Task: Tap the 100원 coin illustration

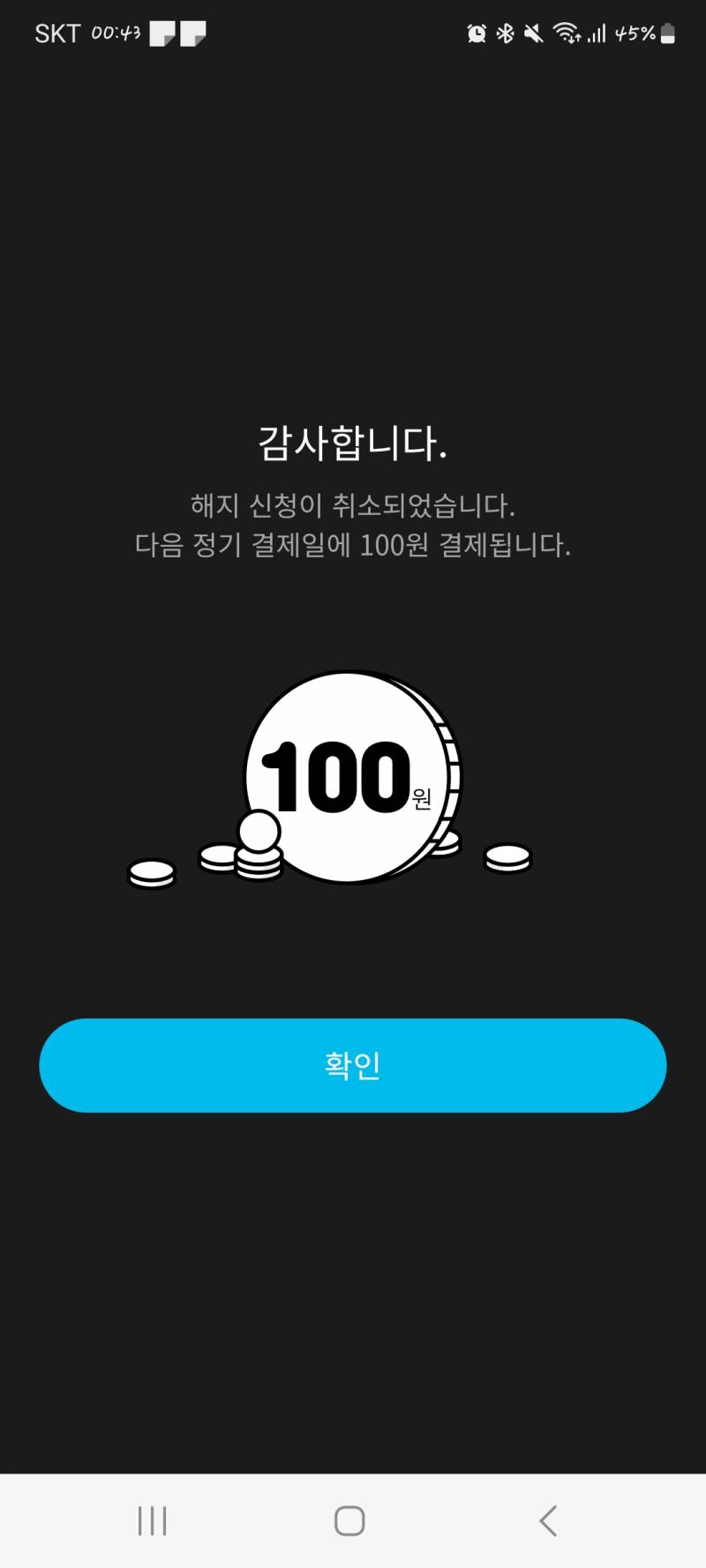Action: tap(349, 776)
